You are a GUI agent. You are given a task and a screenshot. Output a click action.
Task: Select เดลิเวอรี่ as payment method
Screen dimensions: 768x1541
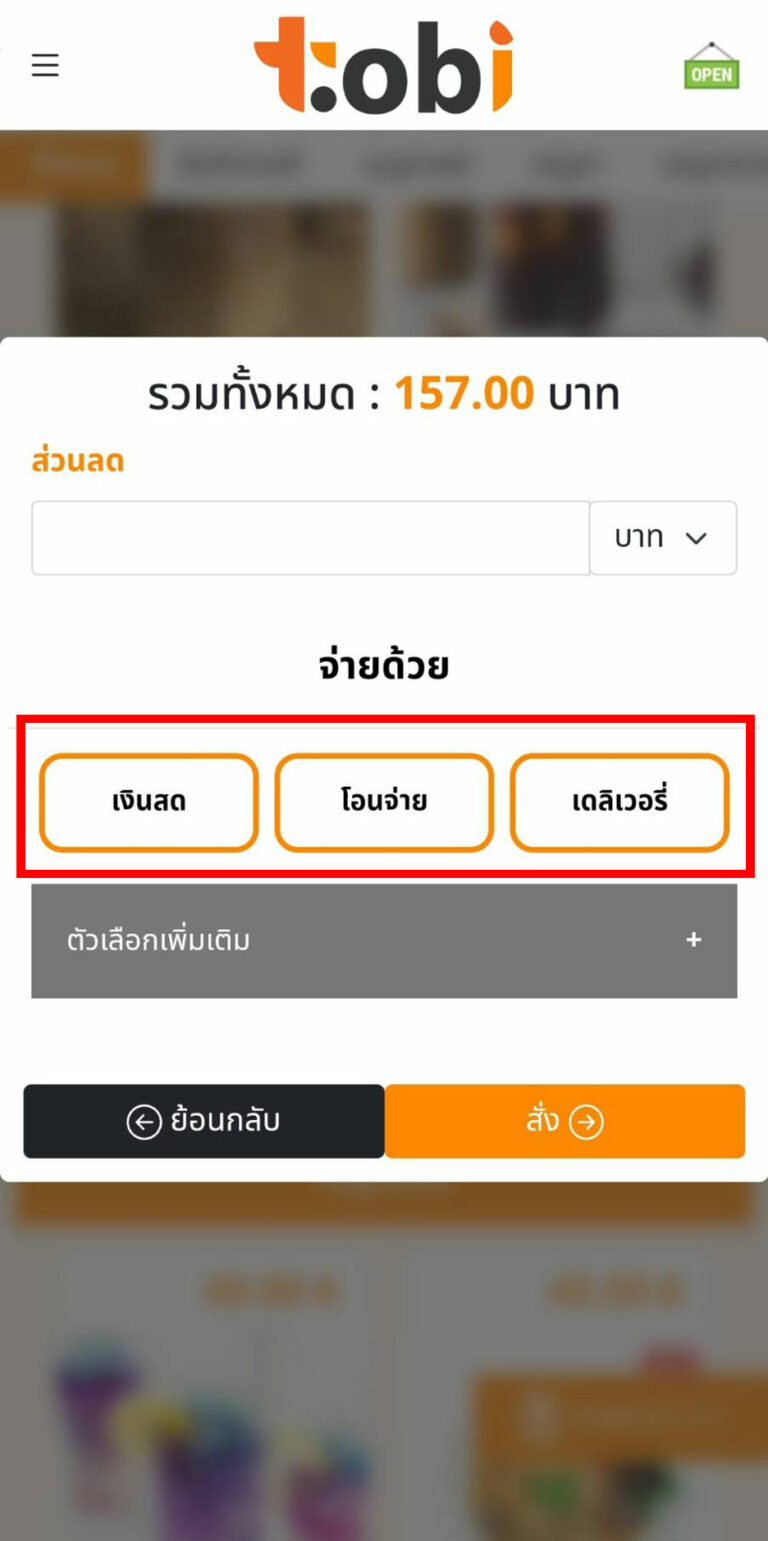[619, 802]
